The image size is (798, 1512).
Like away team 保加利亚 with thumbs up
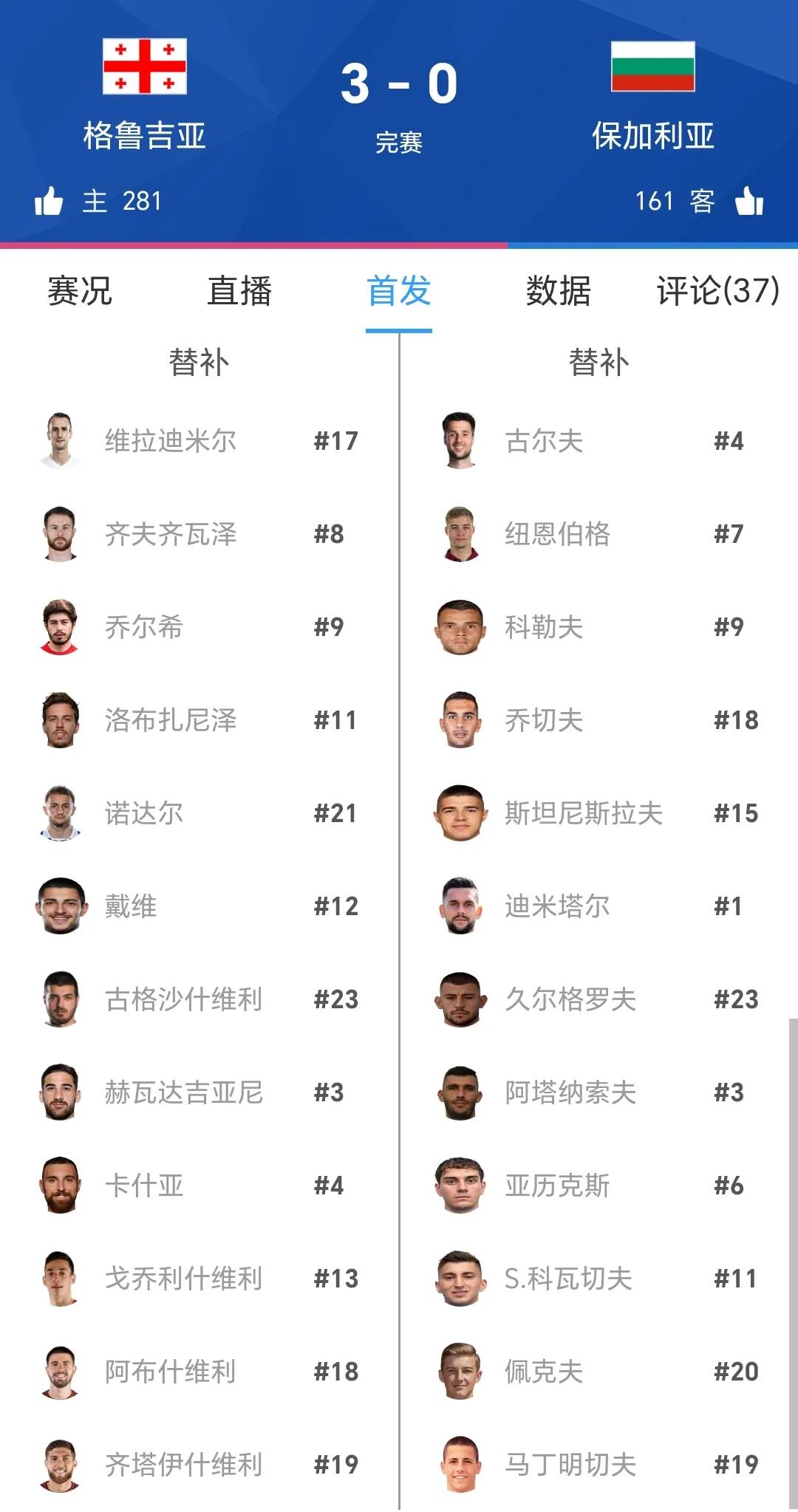pyautogui.click(x=749, y=201)
